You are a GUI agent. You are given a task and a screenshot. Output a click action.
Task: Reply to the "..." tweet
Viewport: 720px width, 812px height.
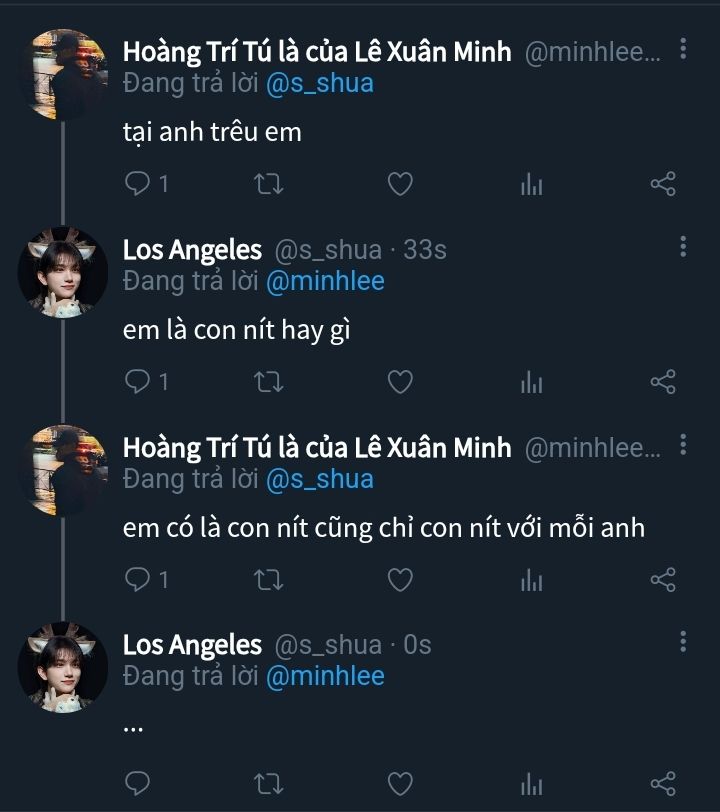click(x=139, y=783)
